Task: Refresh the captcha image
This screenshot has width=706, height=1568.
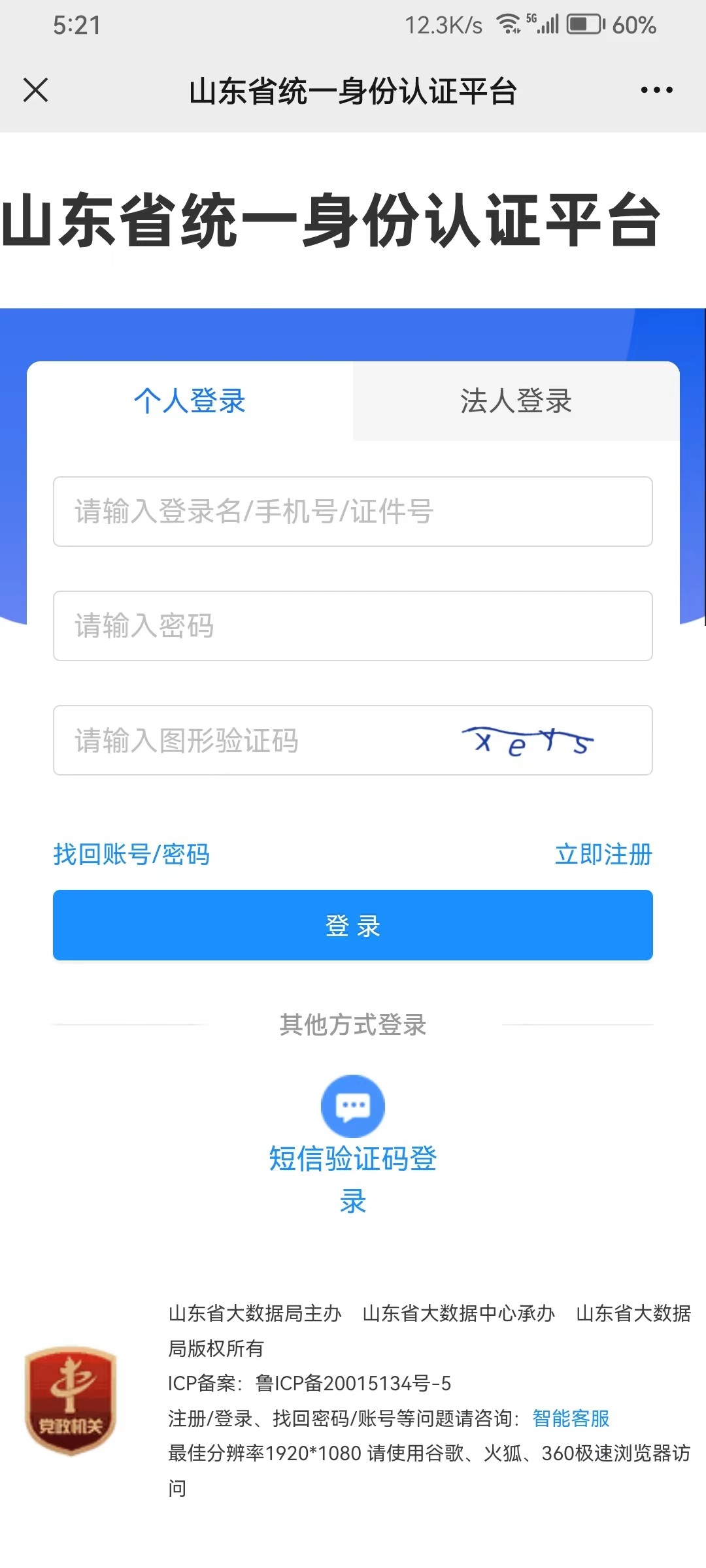Action: 528,742
